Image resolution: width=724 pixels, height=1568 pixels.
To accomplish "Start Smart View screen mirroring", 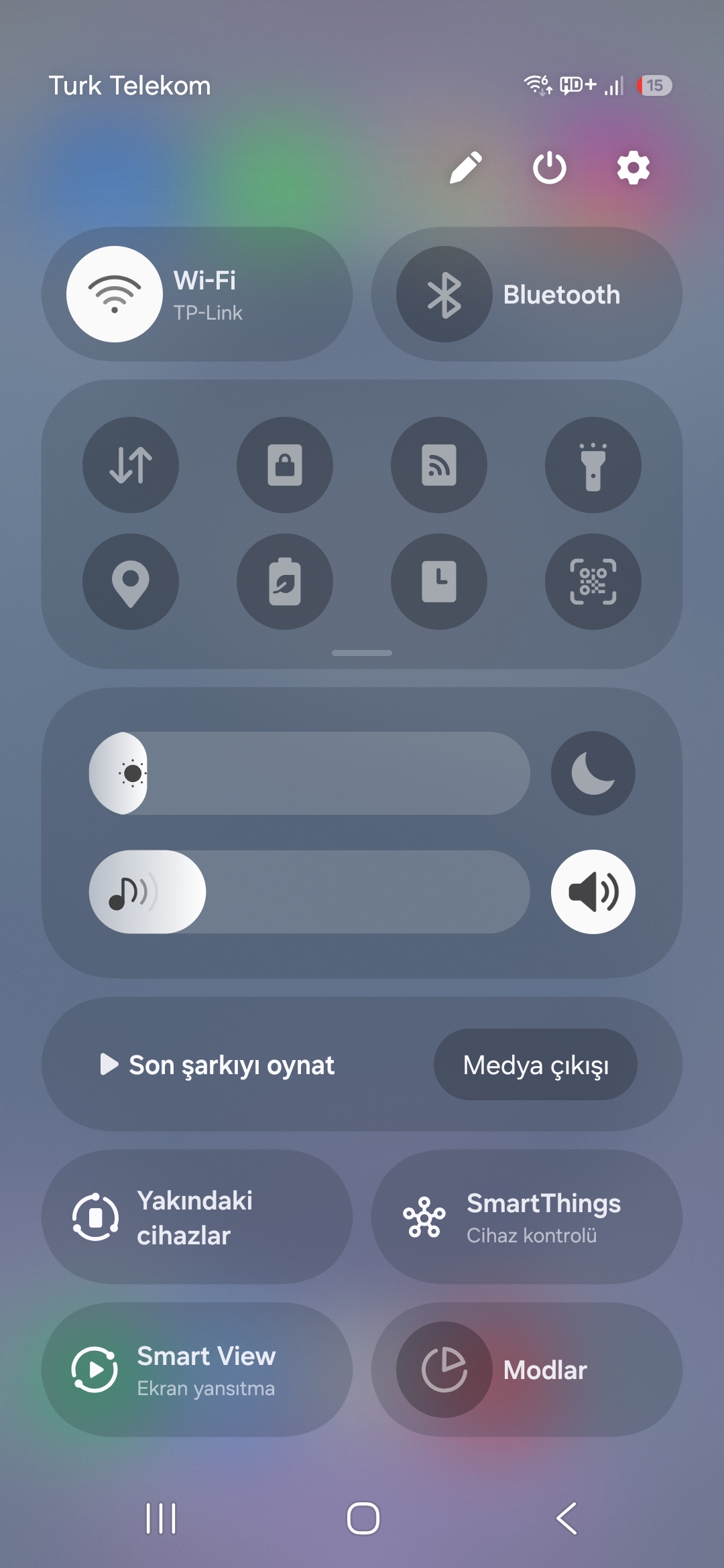I will click(197, 1370).
